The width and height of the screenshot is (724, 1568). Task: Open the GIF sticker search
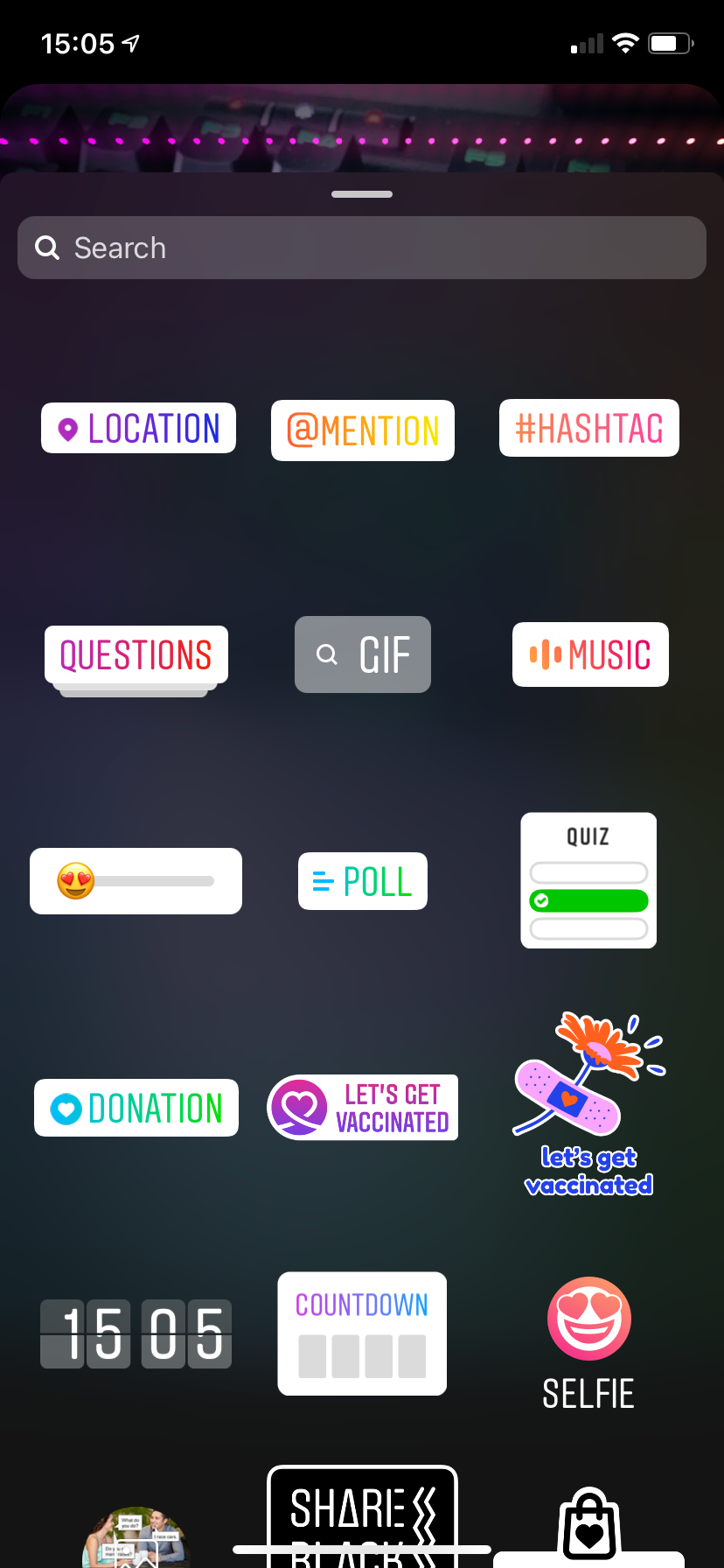(363, 654)
